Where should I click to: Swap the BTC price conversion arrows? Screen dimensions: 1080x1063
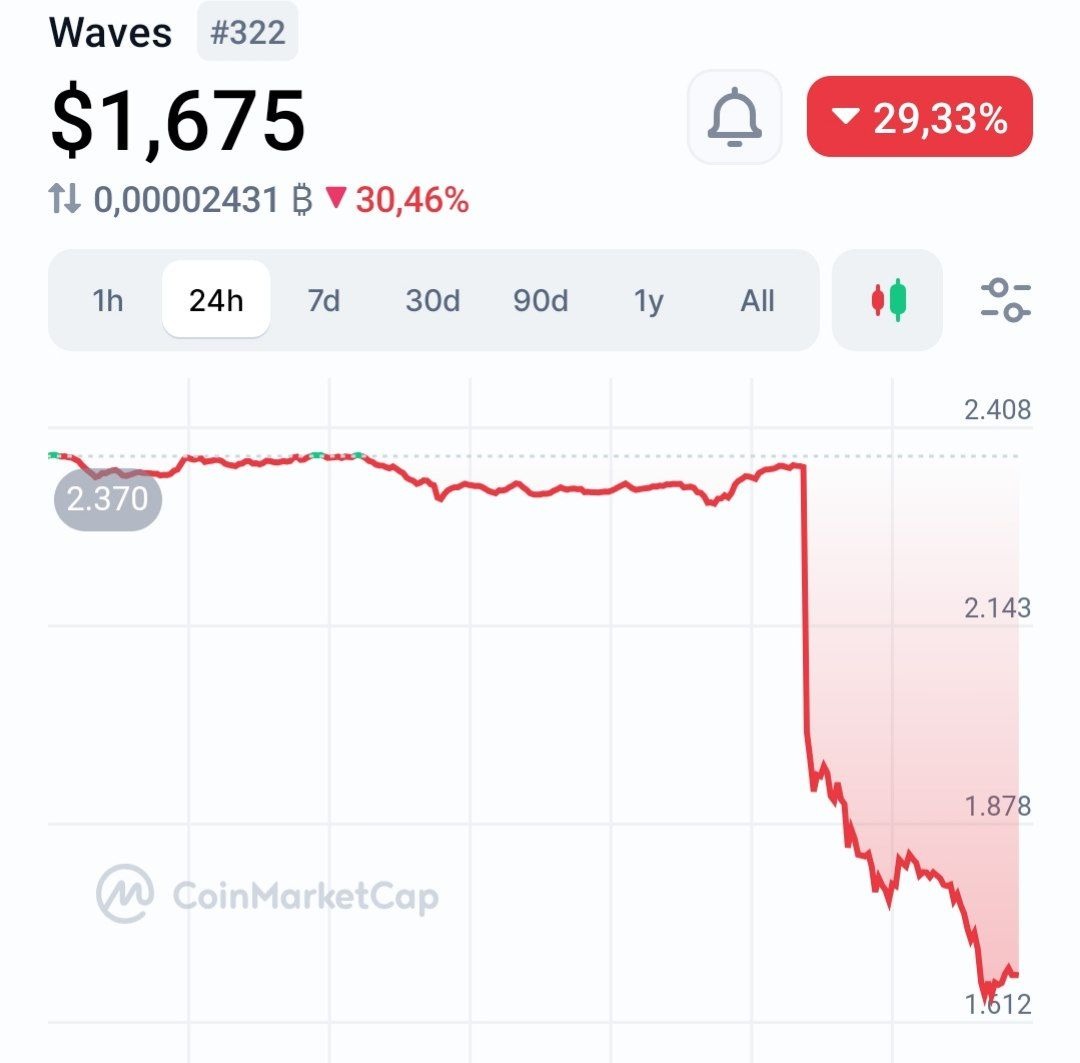65,200
